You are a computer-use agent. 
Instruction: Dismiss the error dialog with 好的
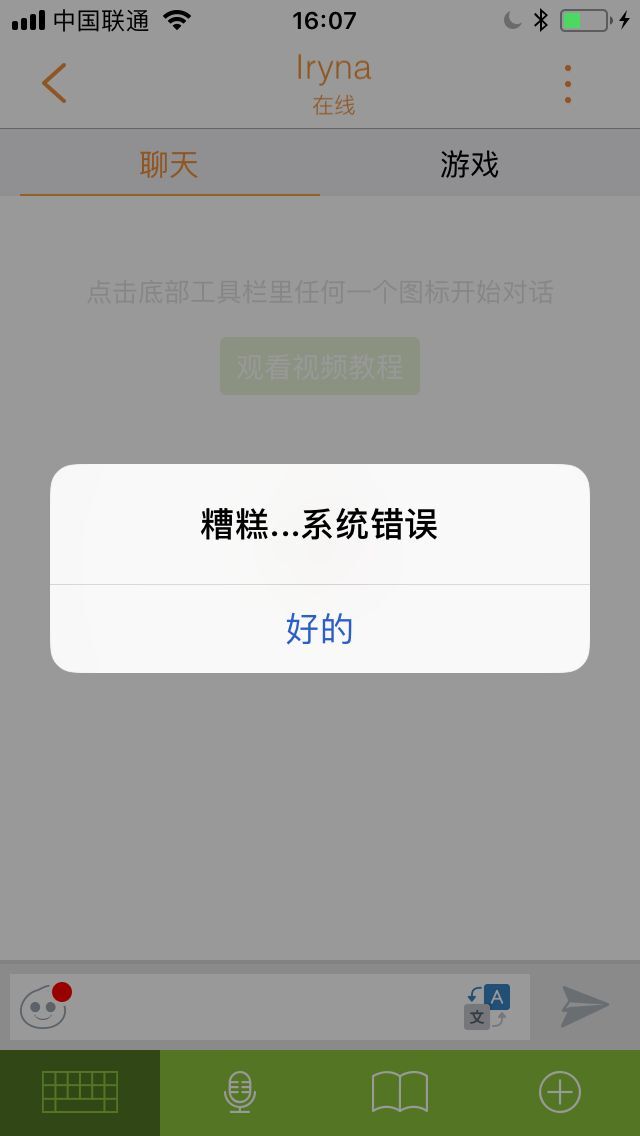pos(320,629)
